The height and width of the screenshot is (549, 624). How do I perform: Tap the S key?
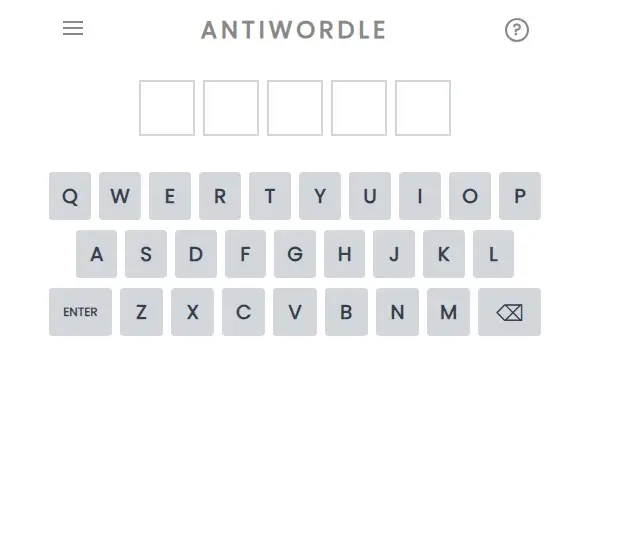click(146, 254)
